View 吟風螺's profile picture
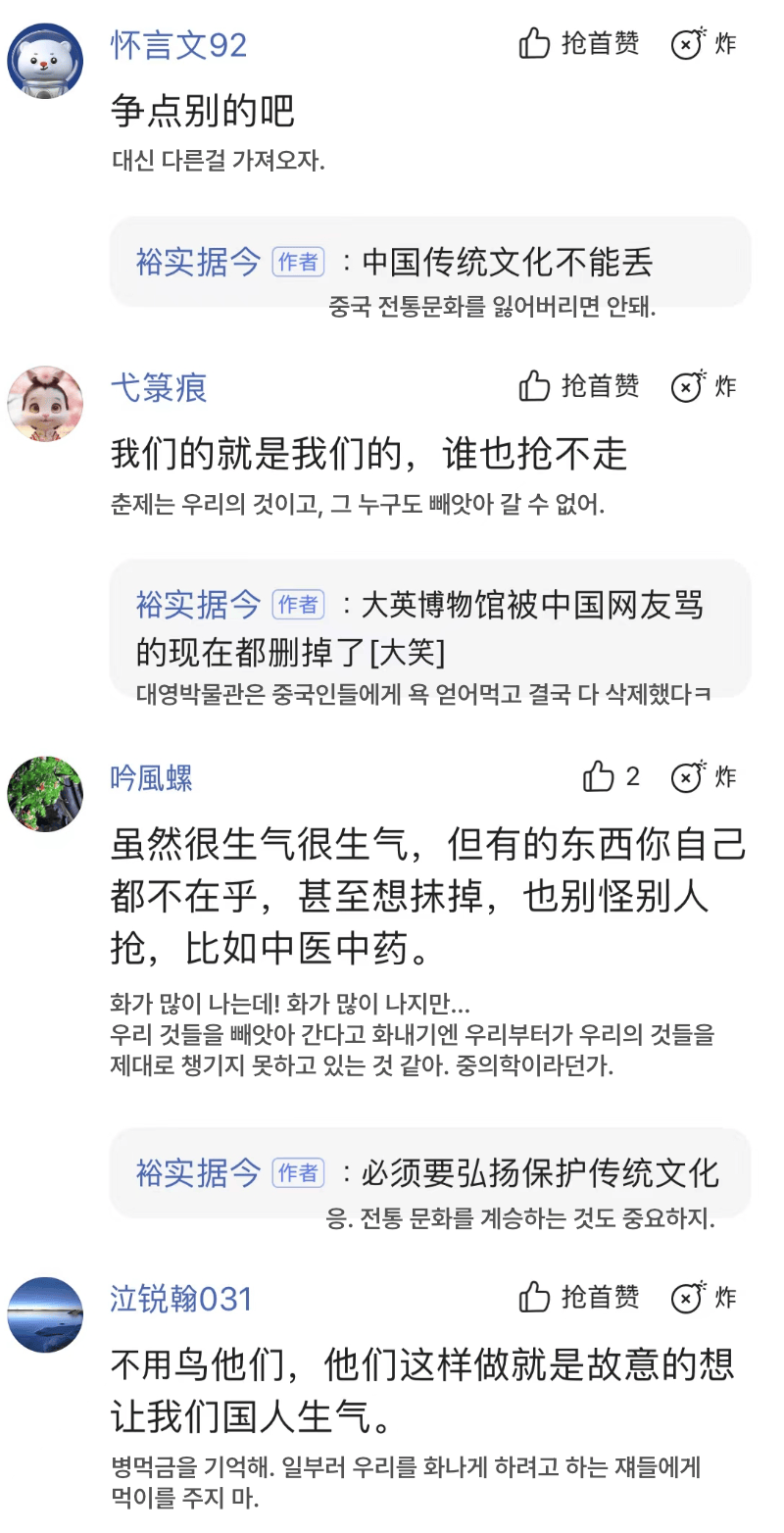Image resolution: width=784 pixels, height=1533 pixels. [45, 793]
